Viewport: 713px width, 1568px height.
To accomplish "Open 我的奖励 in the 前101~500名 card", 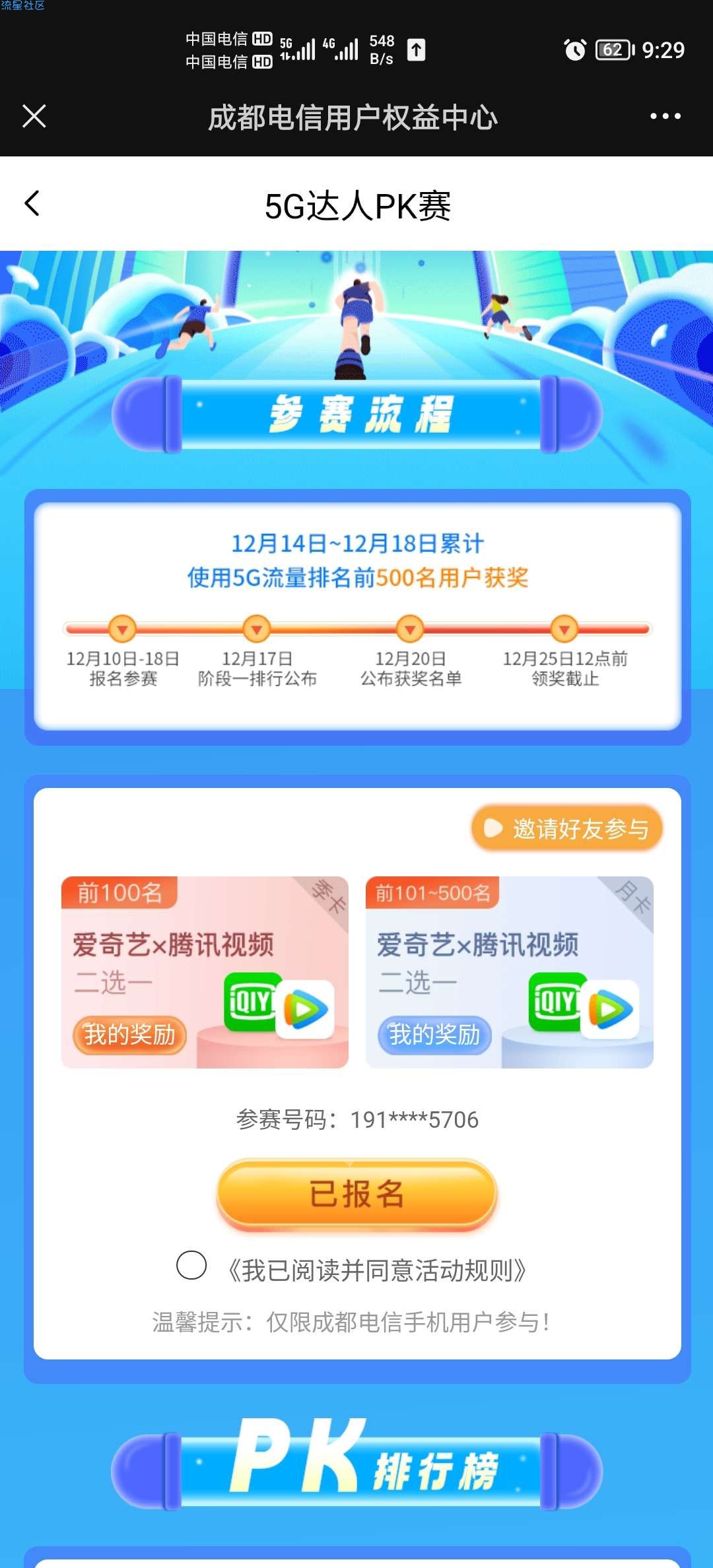I will [x=434, y=1035].
